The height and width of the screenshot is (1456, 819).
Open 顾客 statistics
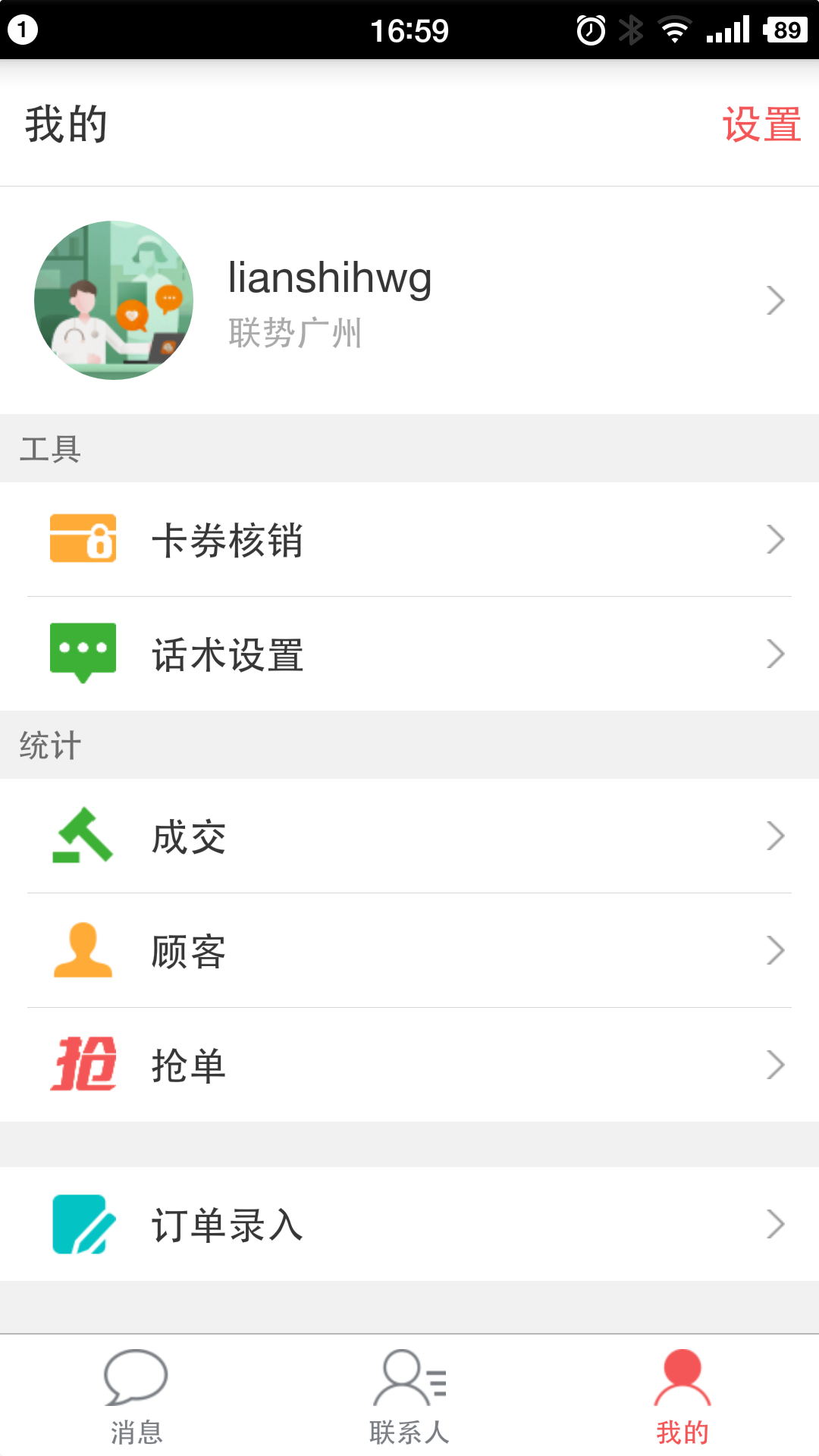[x=409, y=951]
